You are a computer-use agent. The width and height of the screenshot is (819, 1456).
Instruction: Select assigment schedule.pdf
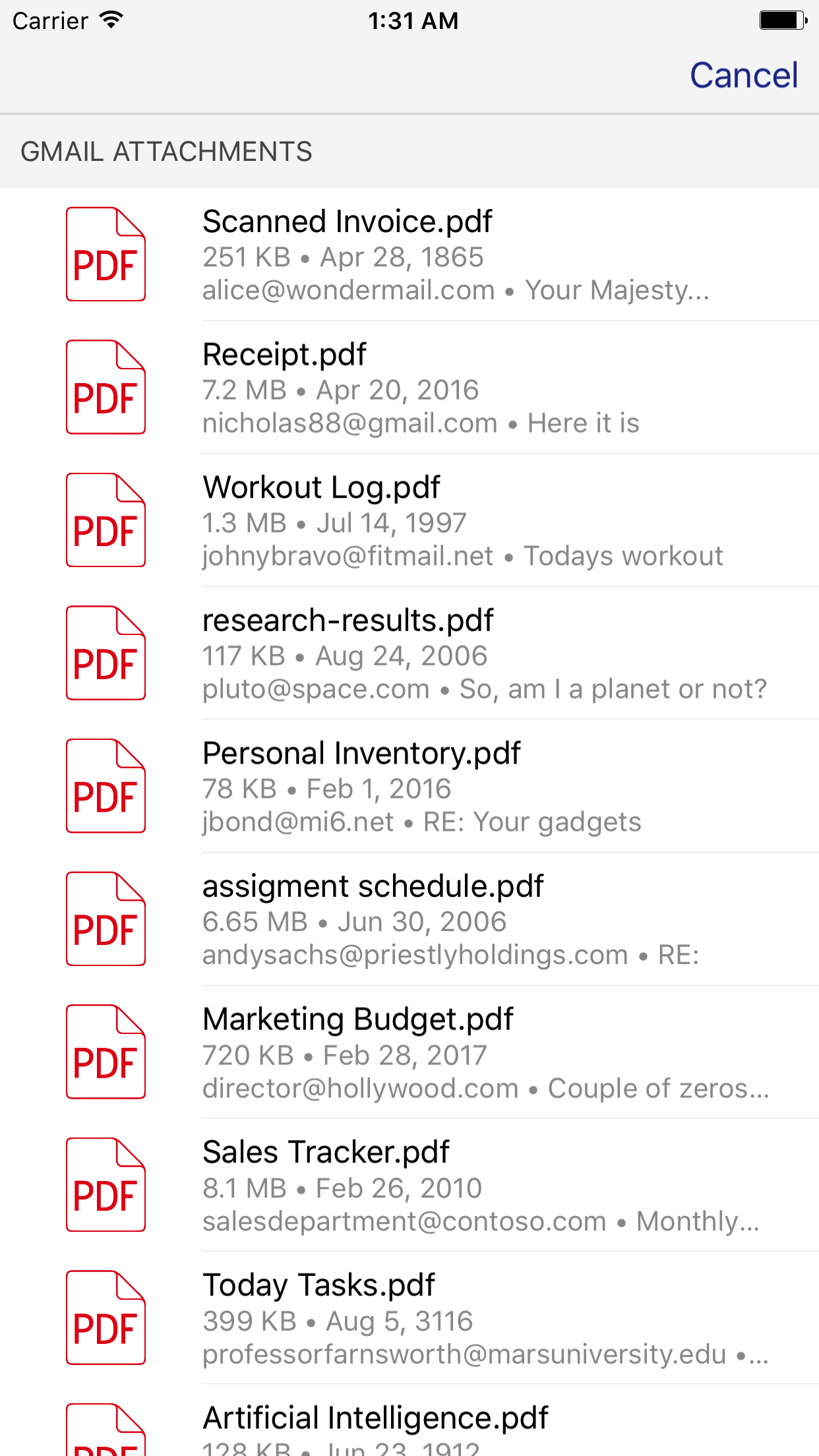point(409,919)
